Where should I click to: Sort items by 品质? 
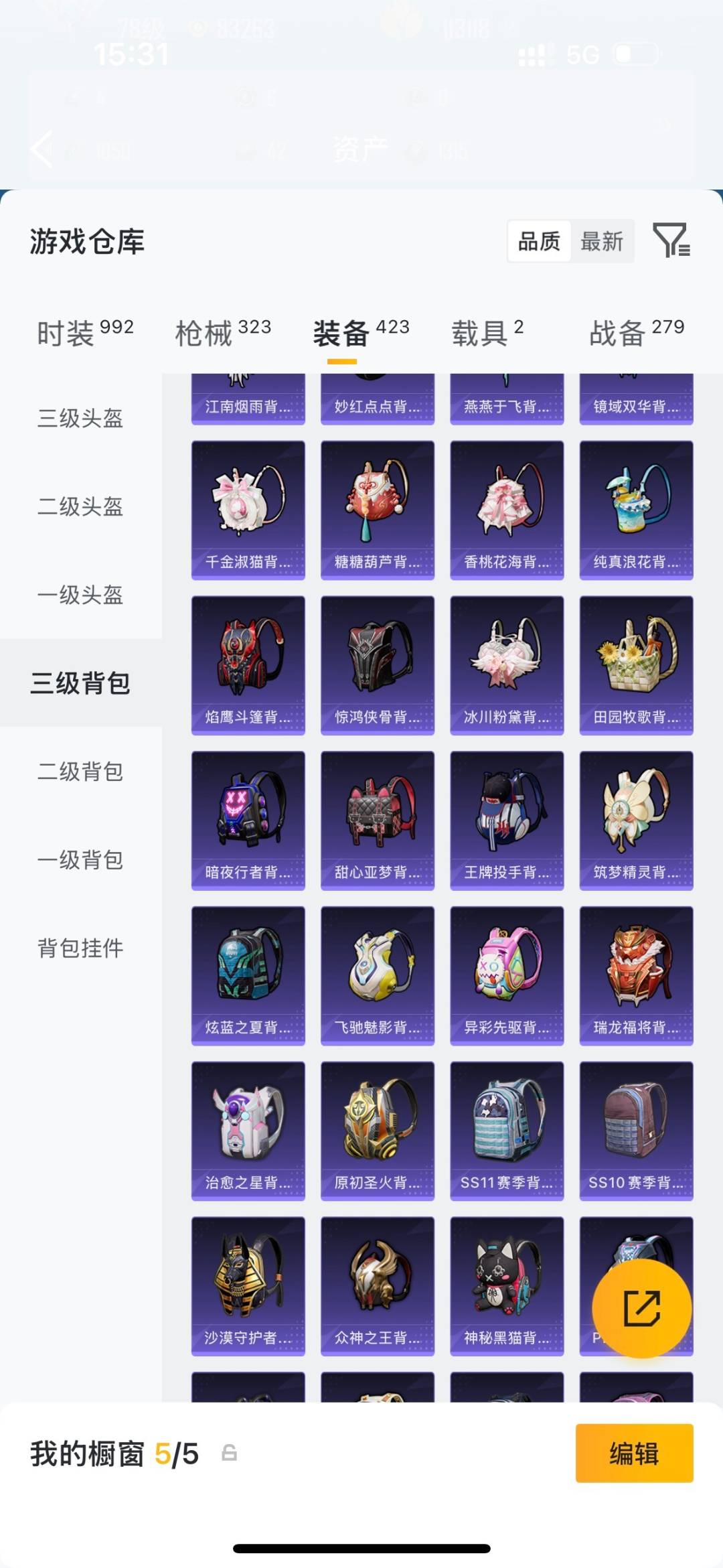539,241
